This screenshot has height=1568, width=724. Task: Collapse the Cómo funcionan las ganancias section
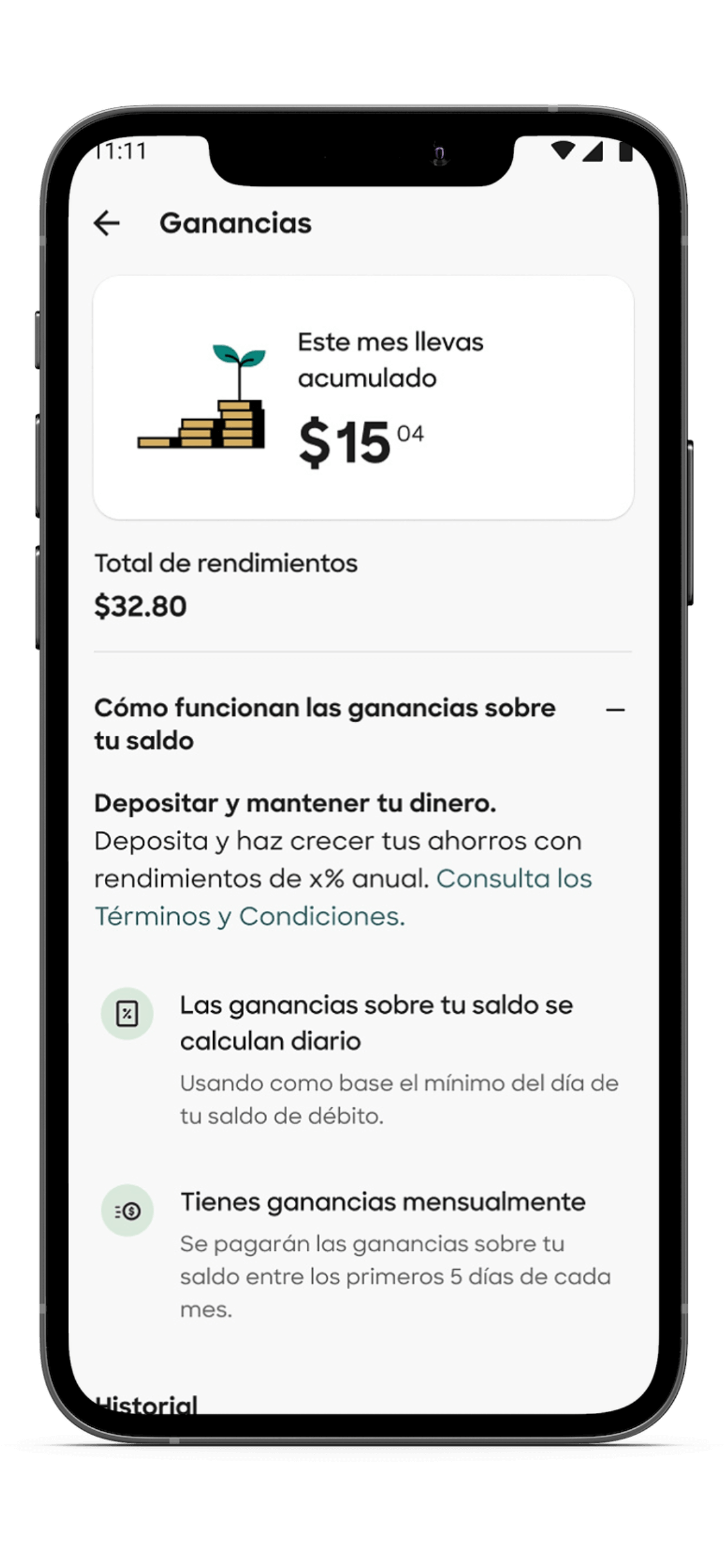click(615, 710)
